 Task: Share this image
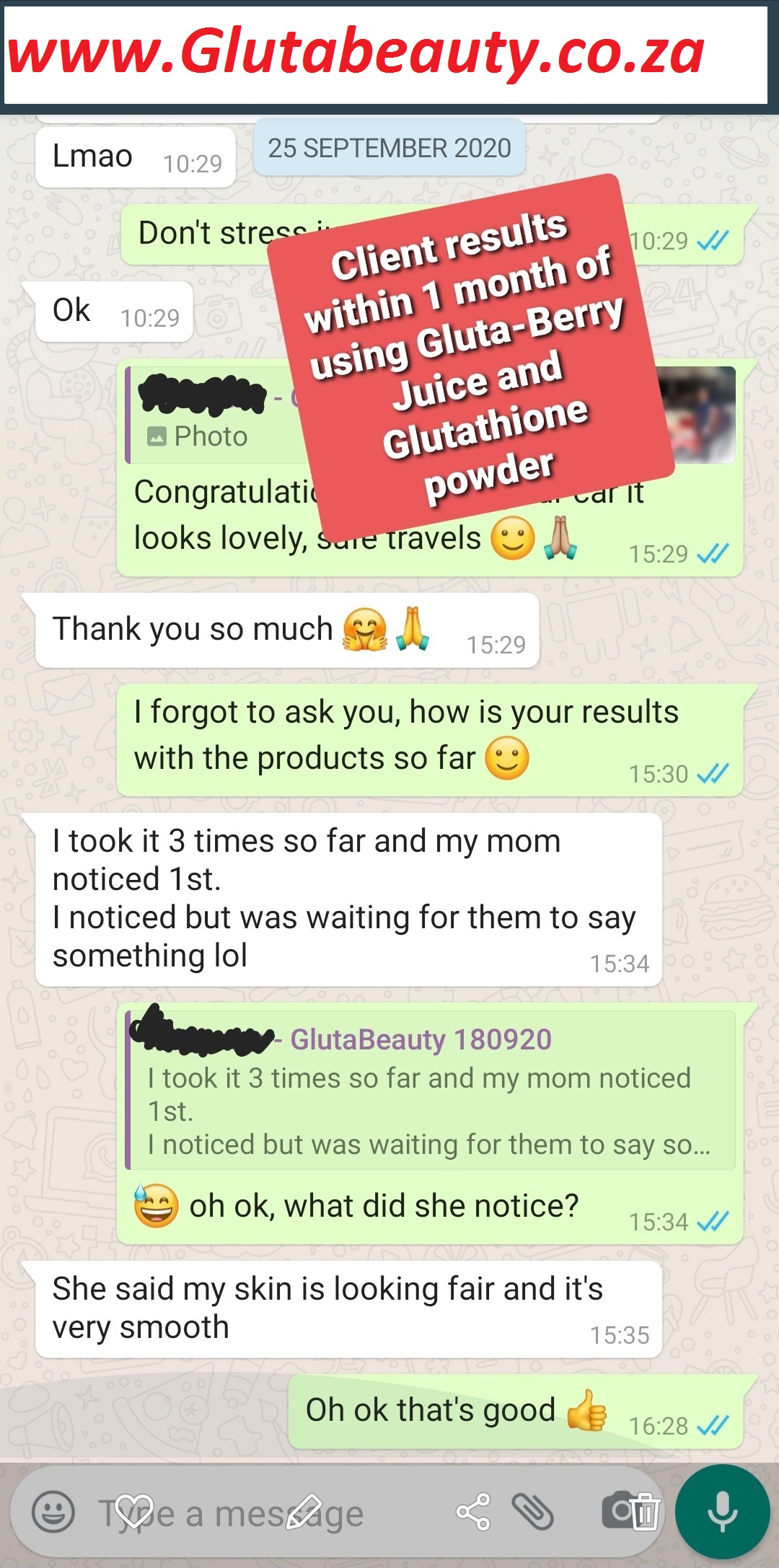tap(473, 1511)
